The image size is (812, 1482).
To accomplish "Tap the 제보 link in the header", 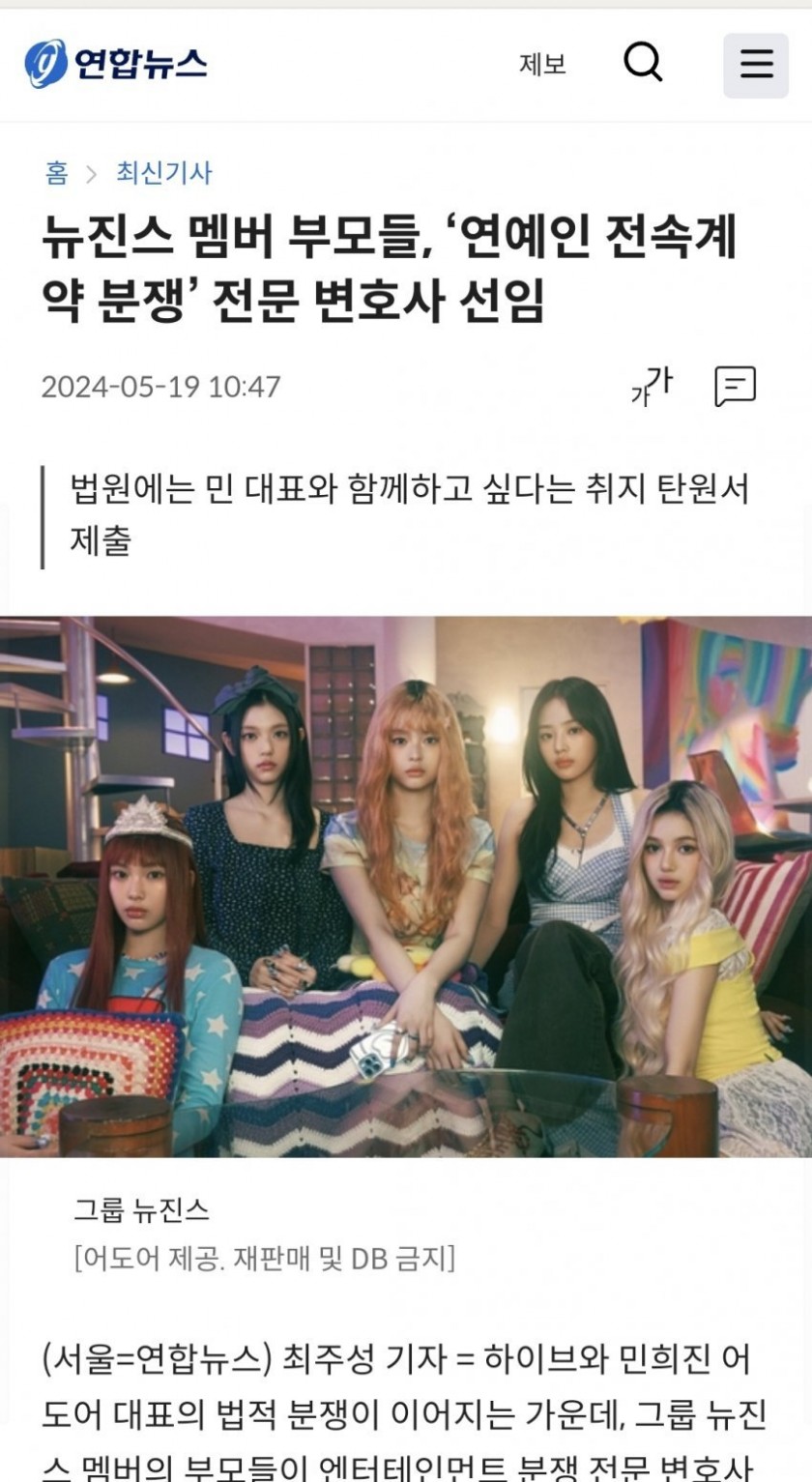I will (542, 65).
